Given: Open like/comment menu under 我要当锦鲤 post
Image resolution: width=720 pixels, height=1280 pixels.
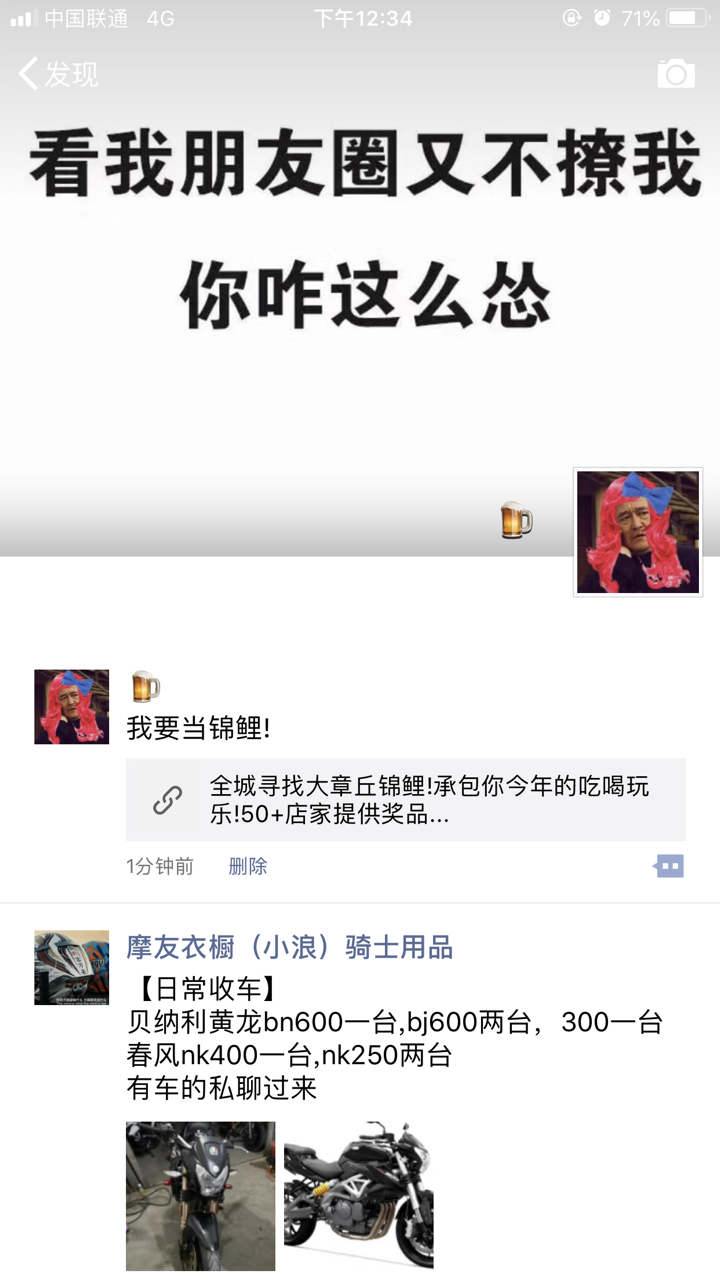Looking at the screenshot, I should point(668,866).
